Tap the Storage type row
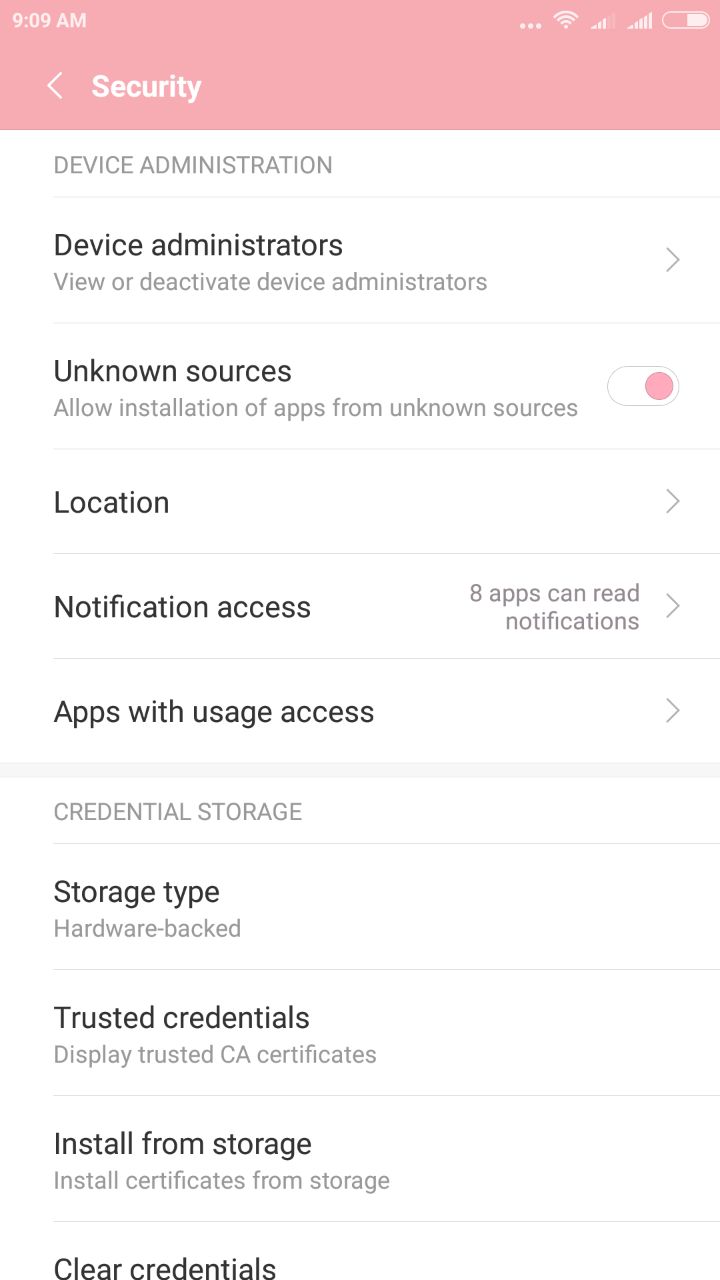 pyautogui.click(x=360, y=907)
